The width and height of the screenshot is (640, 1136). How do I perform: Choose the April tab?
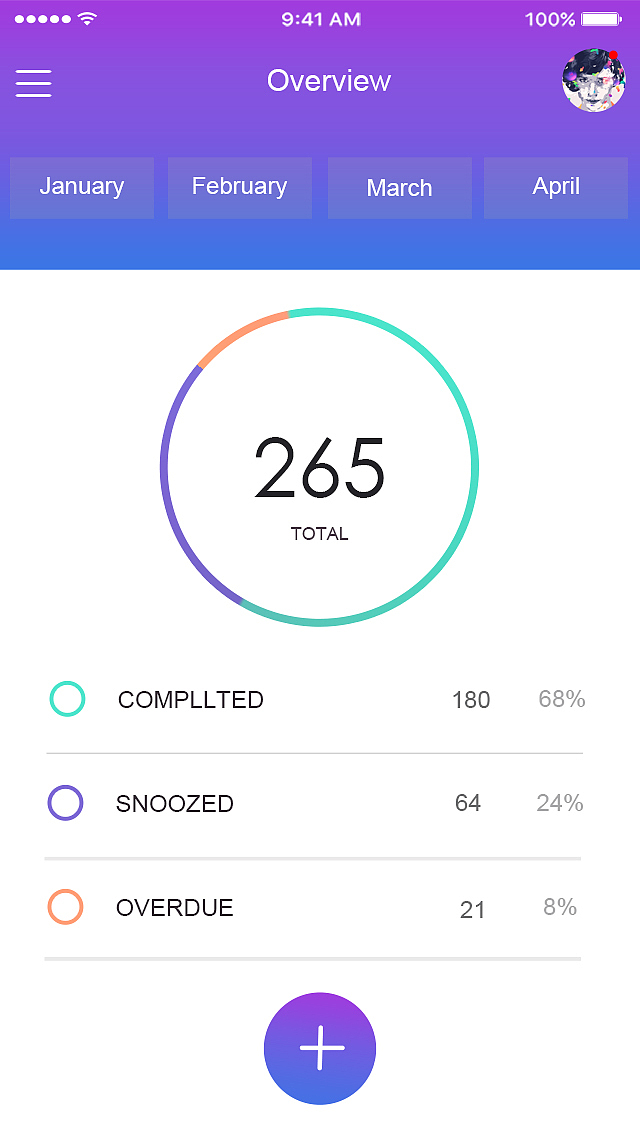point(556,188)
